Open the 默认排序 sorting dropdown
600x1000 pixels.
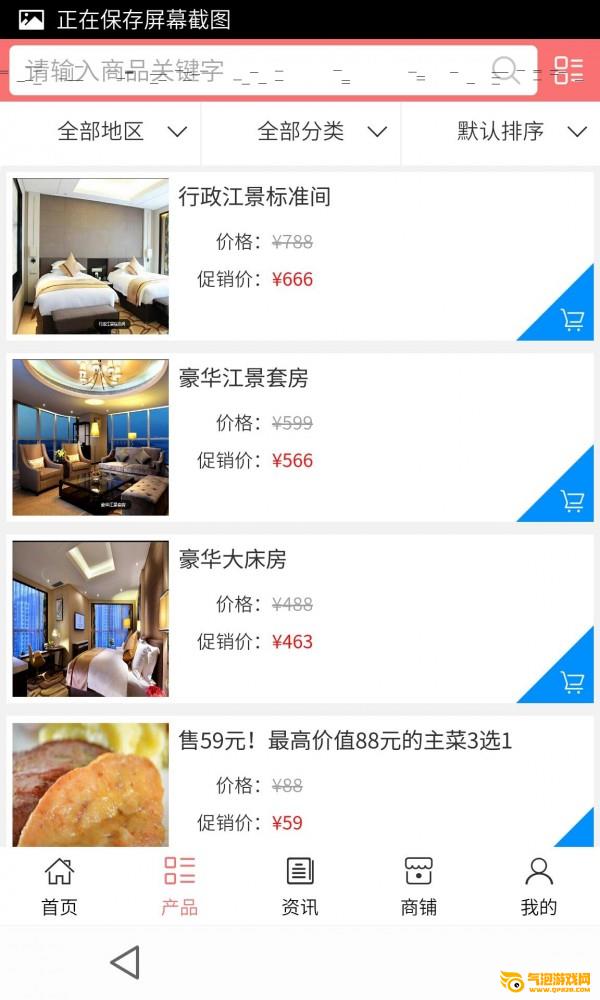pos(521,131)
